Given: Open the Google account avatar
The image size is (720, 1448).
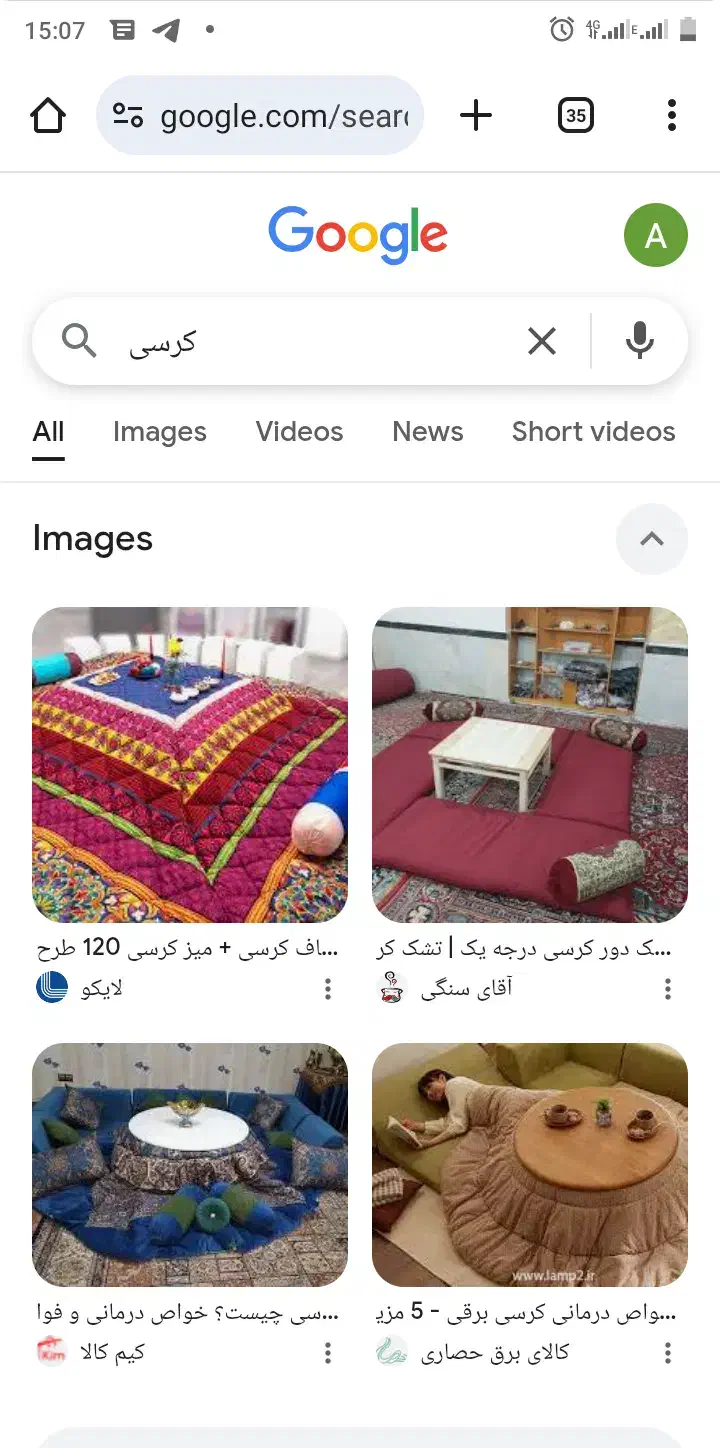Looking at the screenshot, I should click(655, 236).
